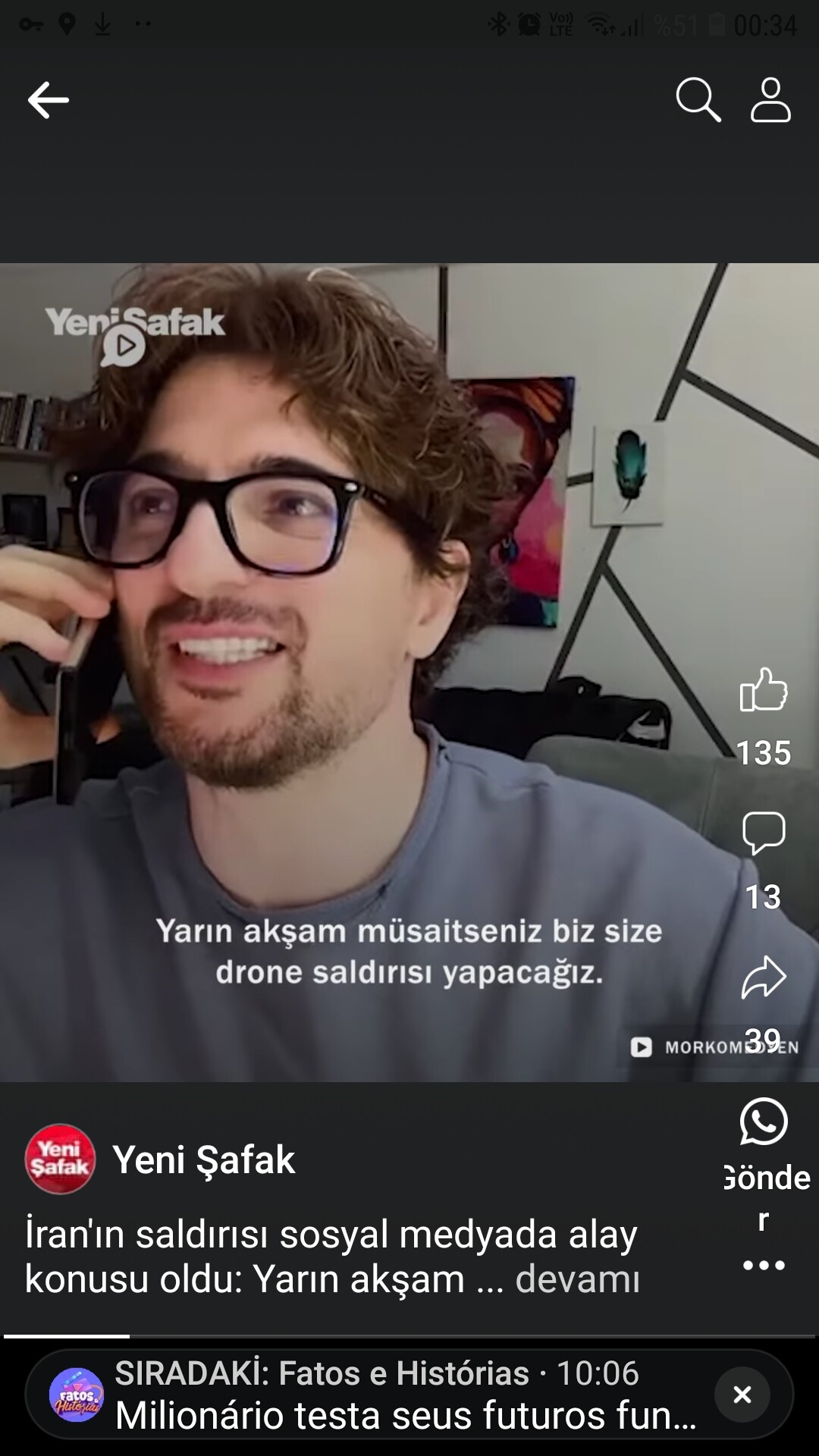Like the Yeni Şafak video

tap(763, 689)
